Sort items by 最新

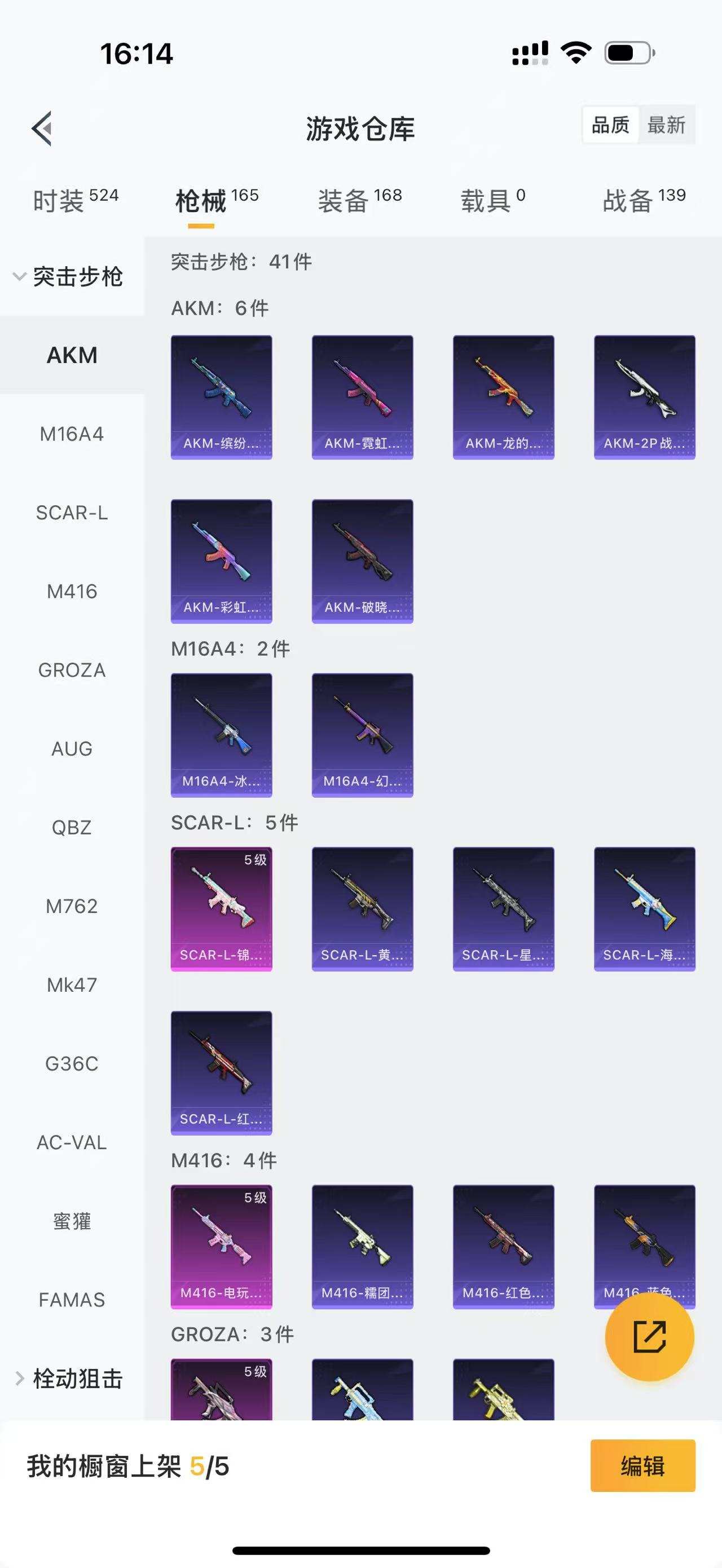[666, 125]
